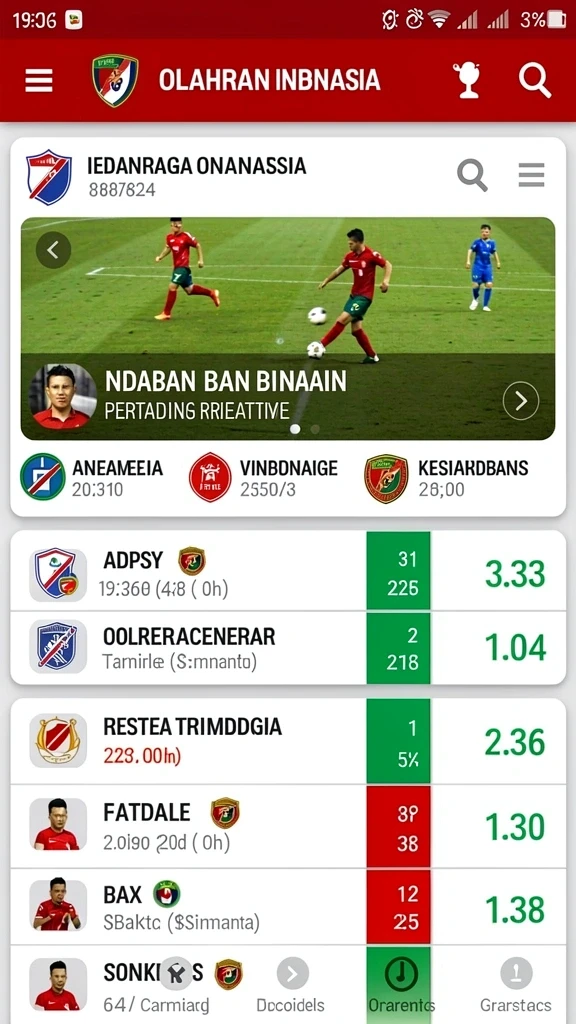Screen dimensions: 576x1024
Task: Open the BAX player row
Action: 288,906
